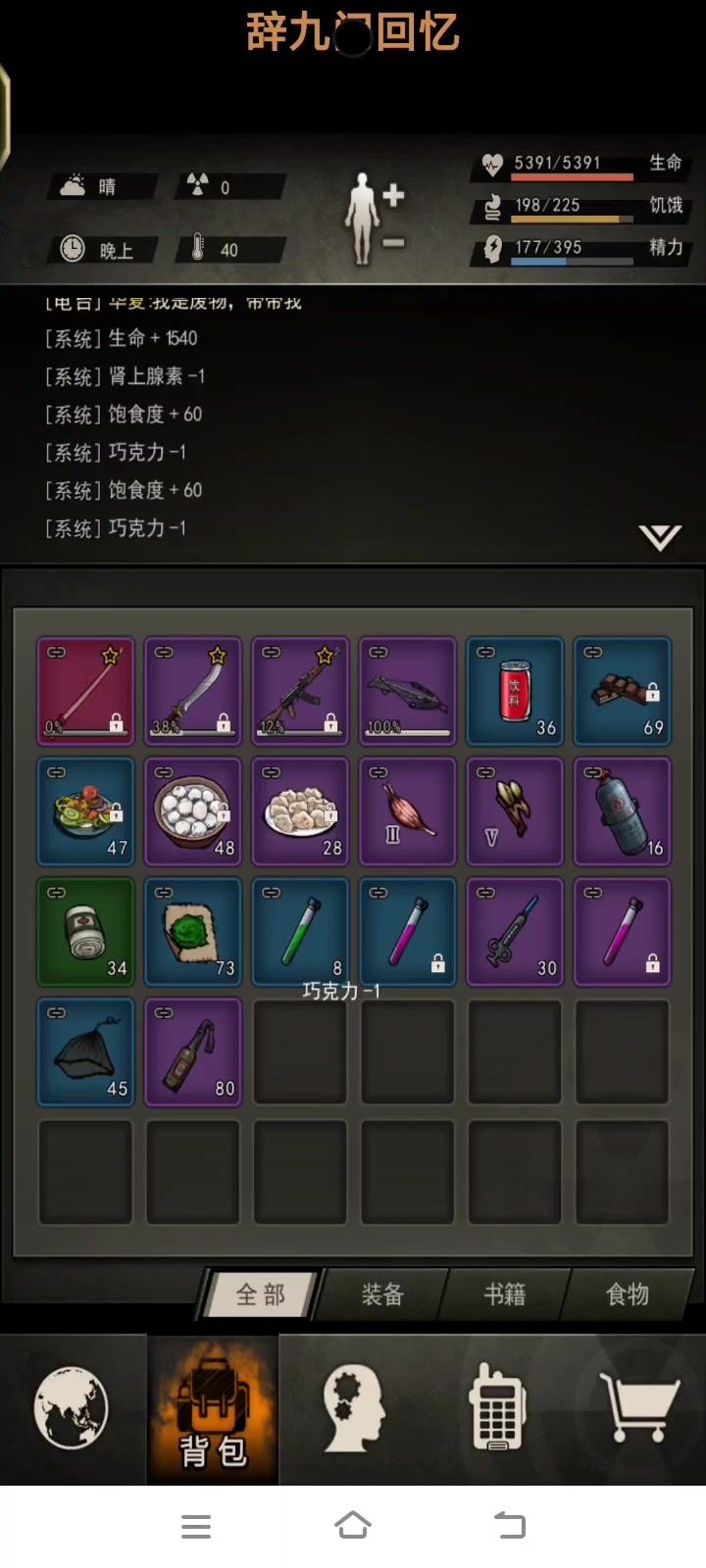
Task: Select the syringe item with count 30
Action: [515, 932]
